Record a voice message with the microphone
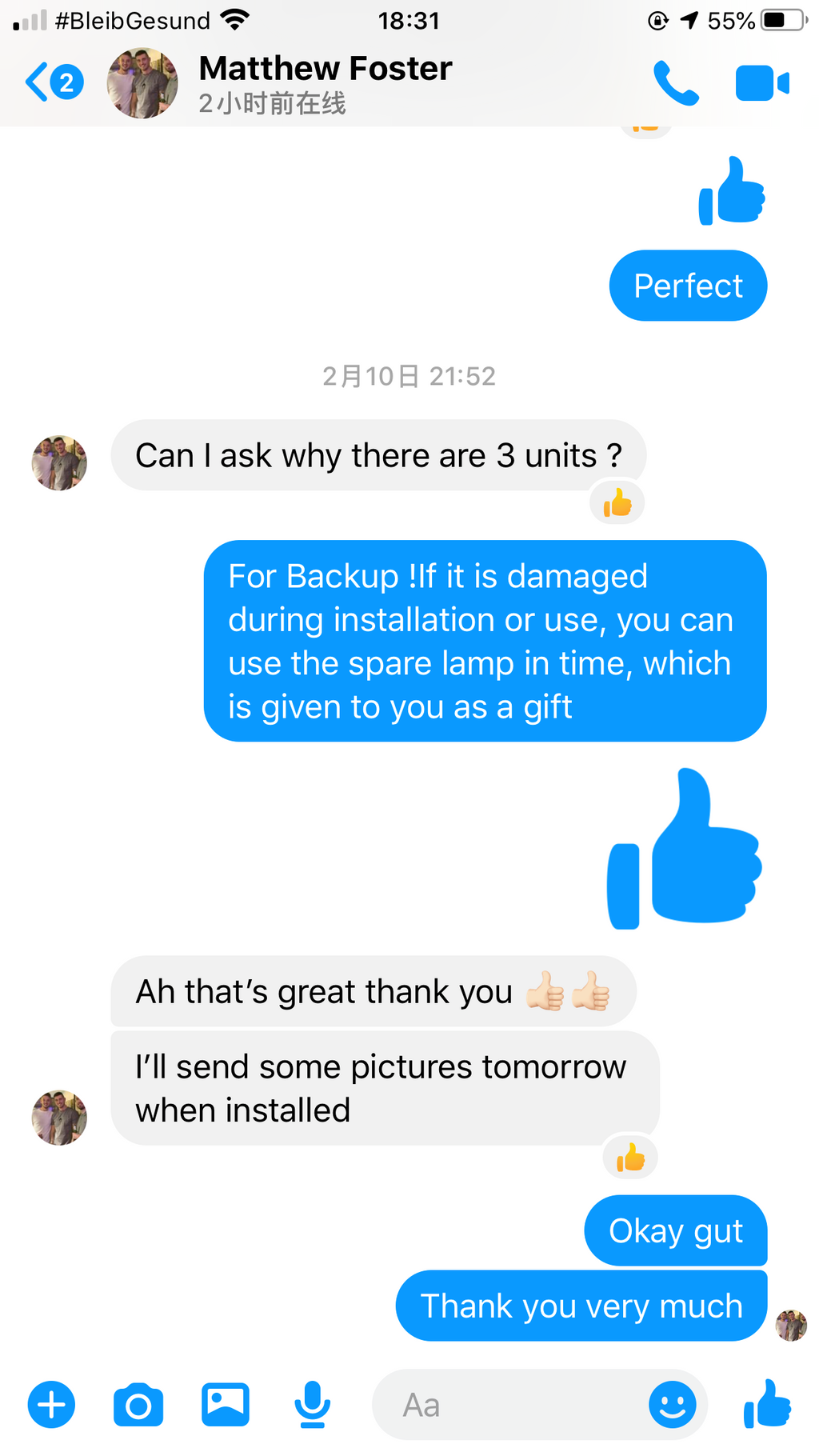Image resolution: width=819 pixels, height=1456 pixels. coord(312,1404)
